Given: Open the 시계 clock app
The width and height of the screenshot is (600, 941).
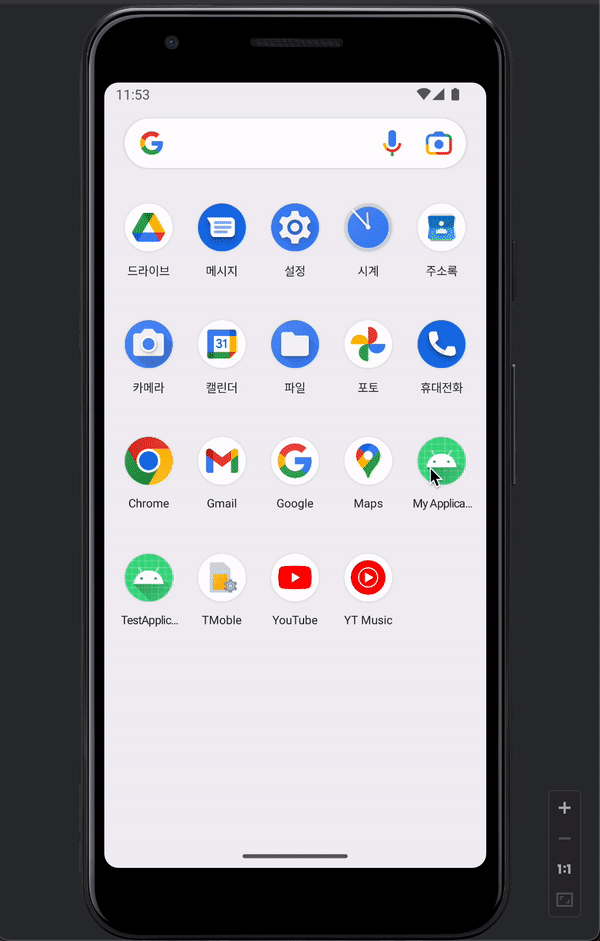Looking at the screenshot, I should pyautogui.click(x=368, y=228).
